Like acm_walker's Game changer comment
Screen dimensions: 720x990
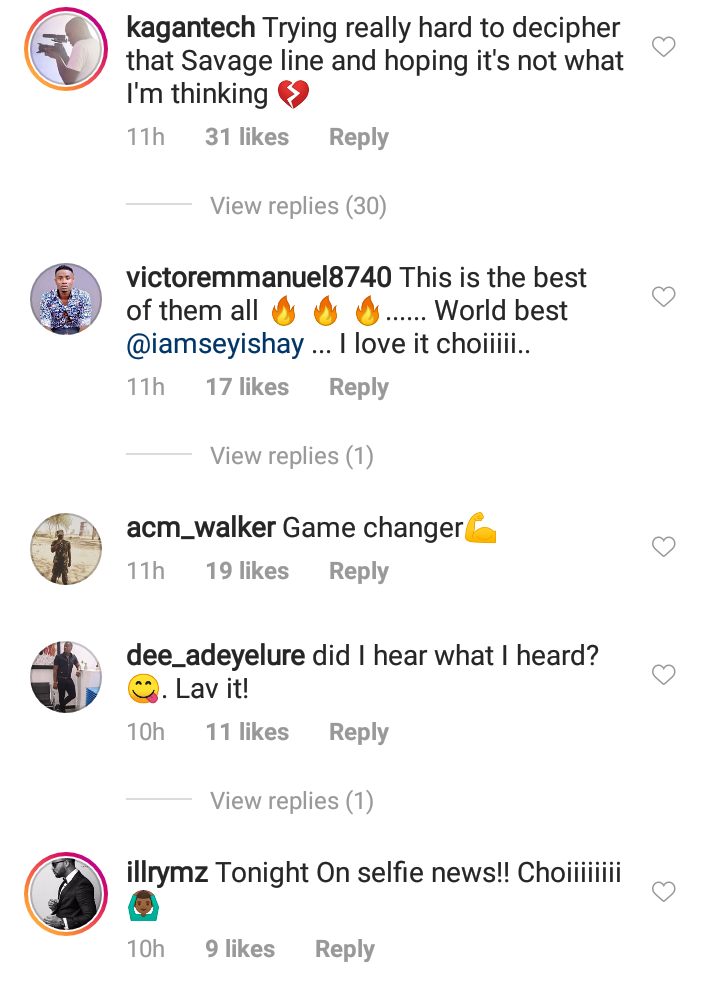tap(663, 547)
